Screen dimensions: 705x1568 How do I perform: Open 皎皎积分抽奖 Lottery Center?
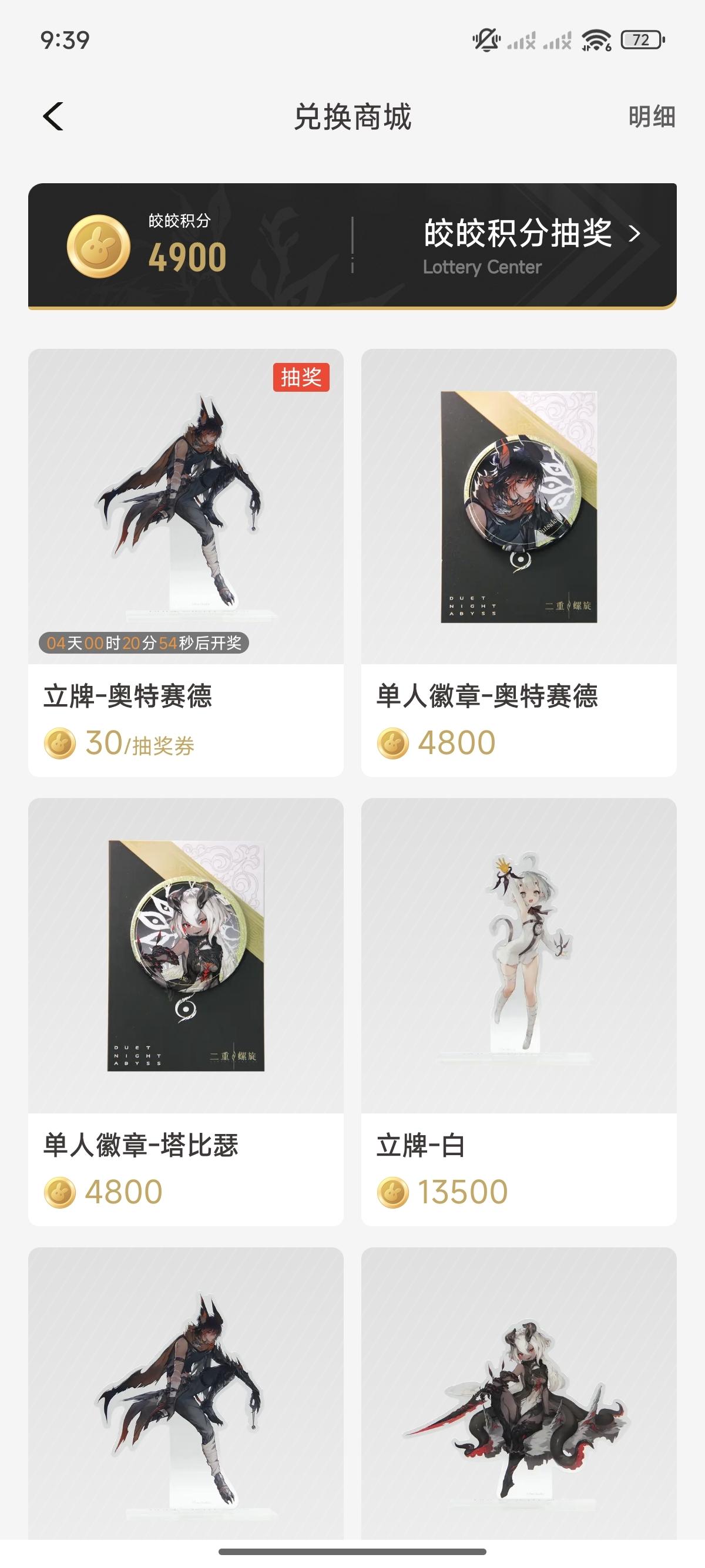tap(530, 245)
